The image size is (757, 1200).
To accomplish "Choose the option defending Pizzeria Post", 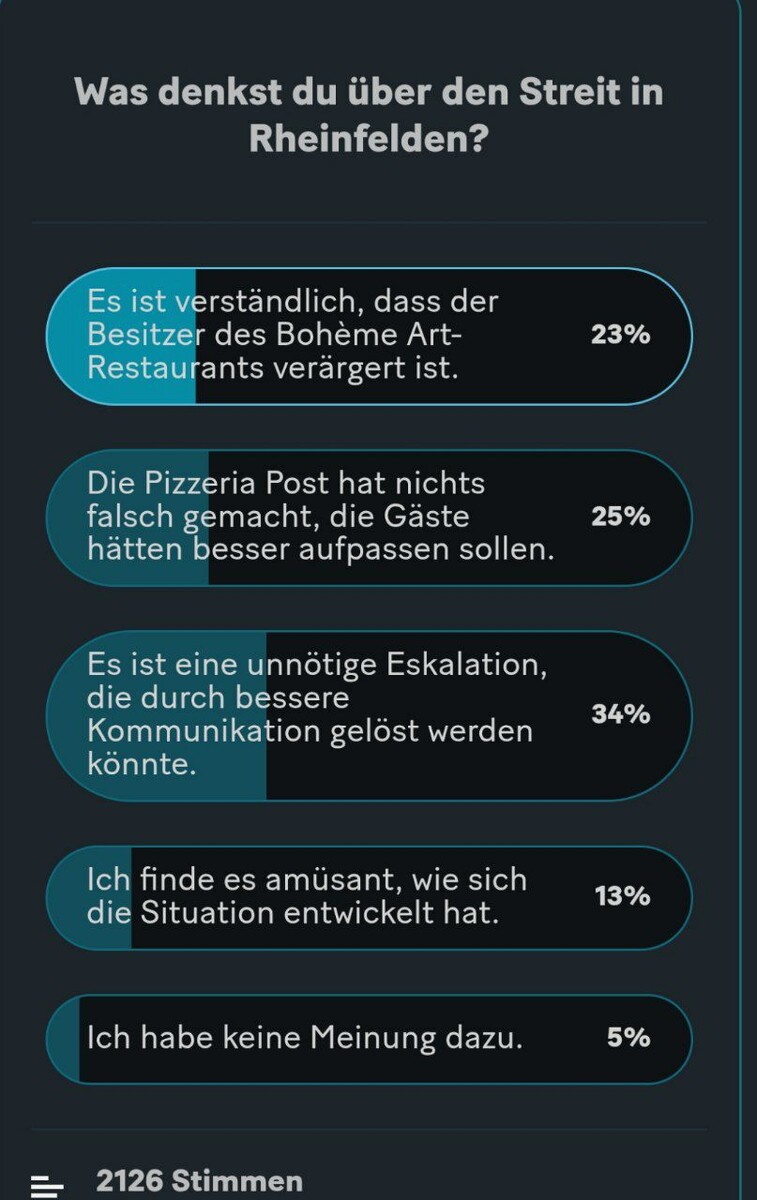I will click(369, 517).
